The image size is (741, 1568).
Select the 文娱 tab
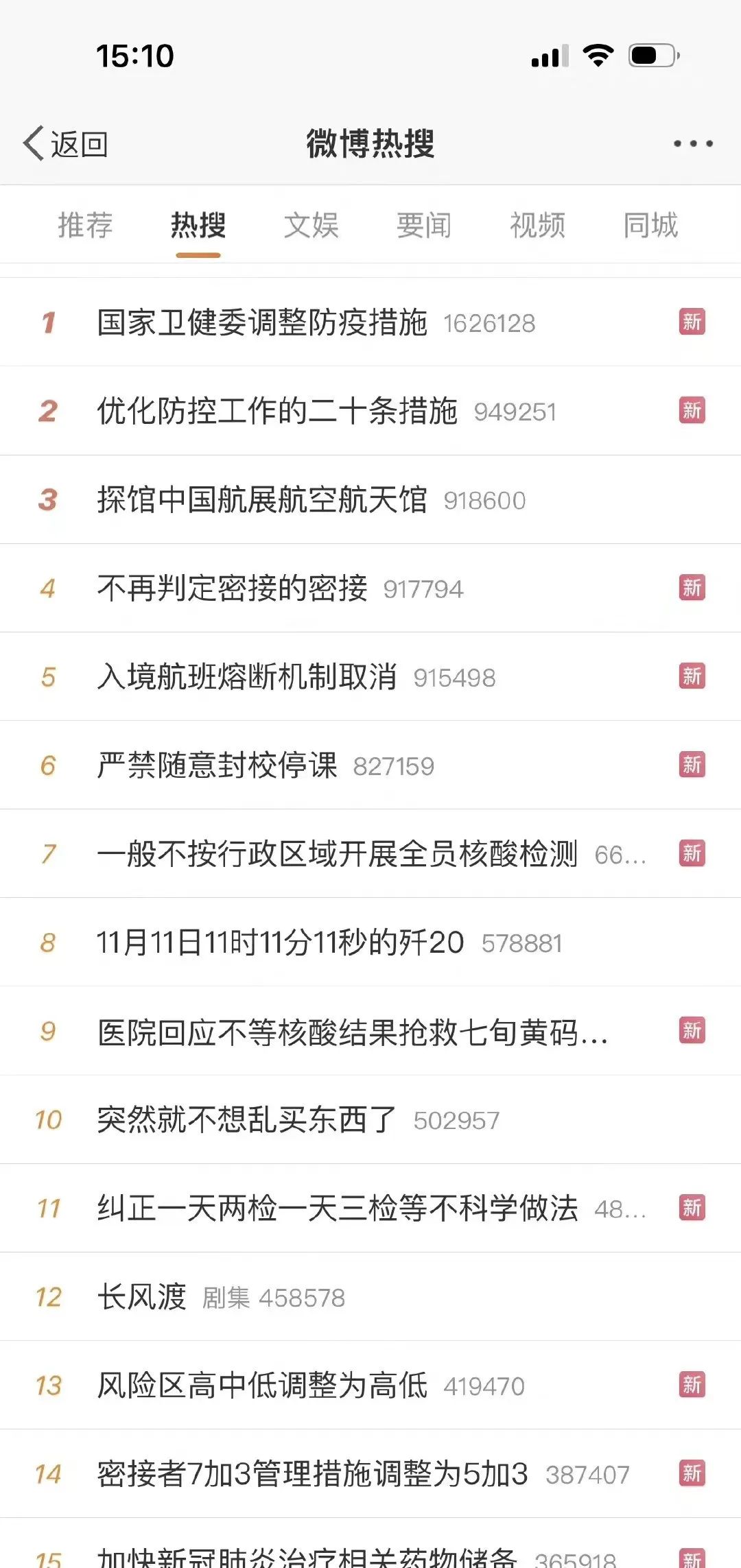pos(311,225)
